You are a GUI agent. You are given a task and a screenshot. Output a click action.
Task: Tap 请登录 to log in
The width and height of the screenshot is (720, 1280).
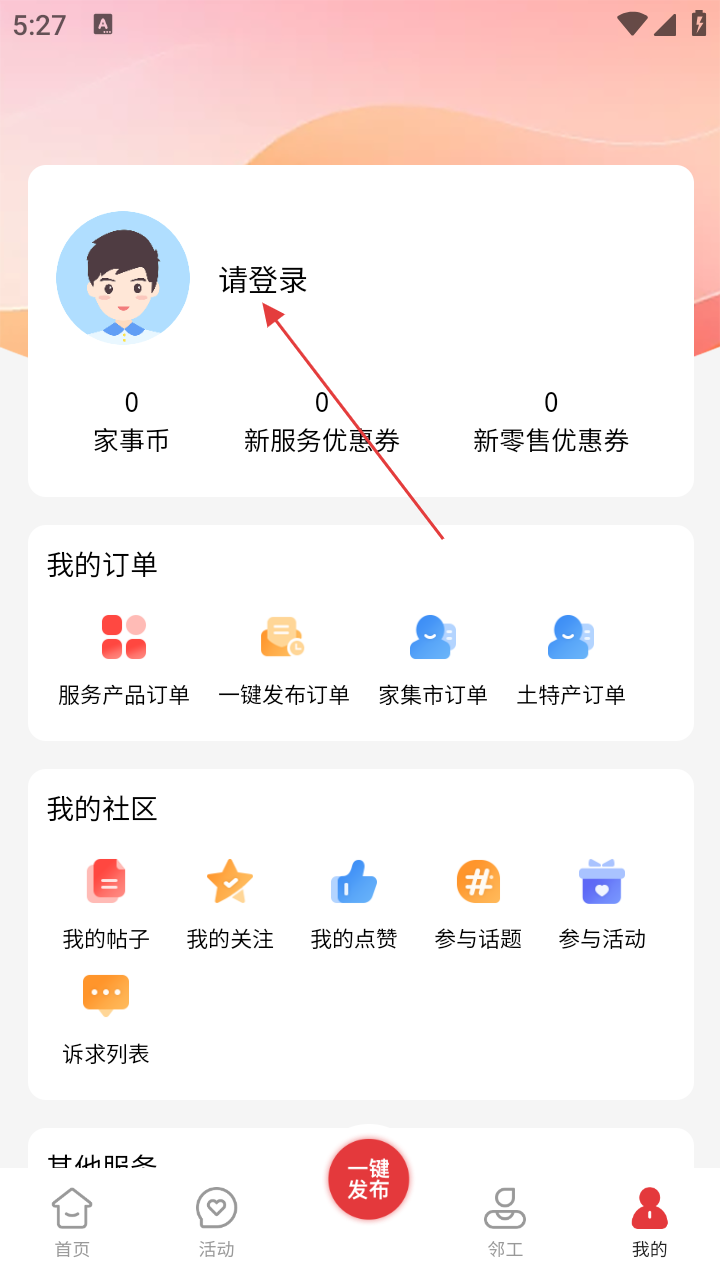[x=263, y=280]
